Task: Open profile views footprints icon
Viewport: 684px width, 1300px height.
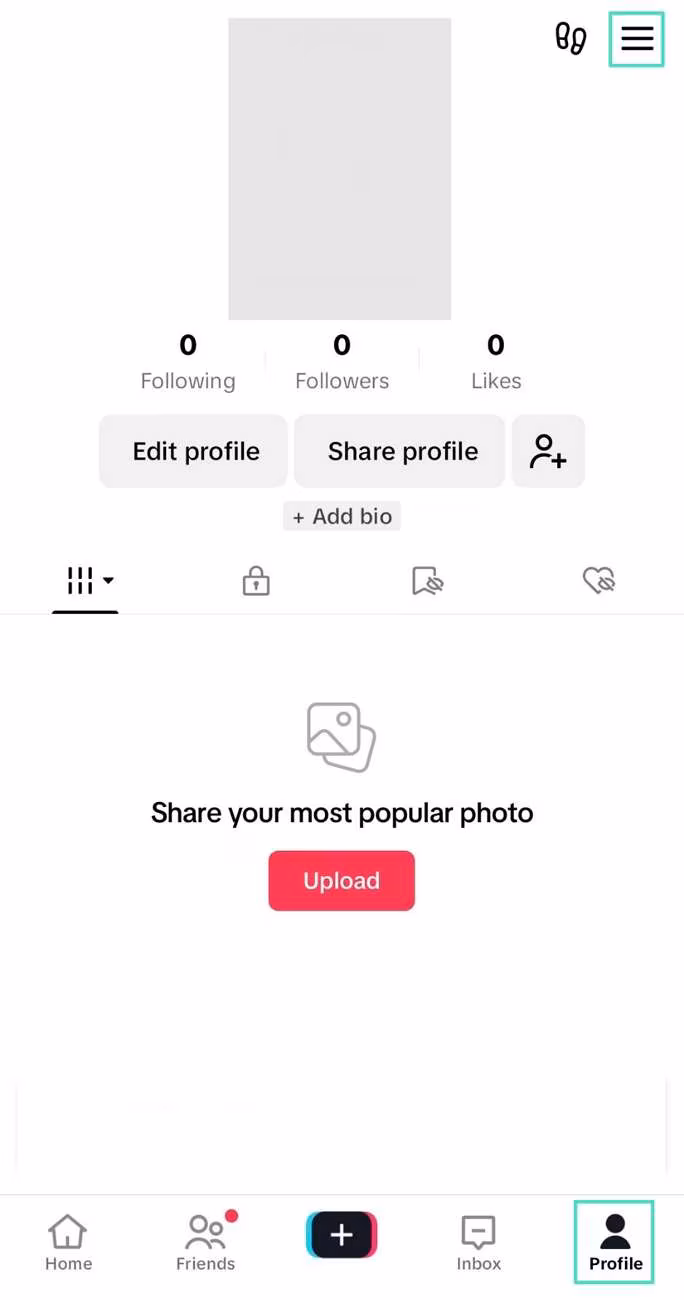Action: pos(570,39)
